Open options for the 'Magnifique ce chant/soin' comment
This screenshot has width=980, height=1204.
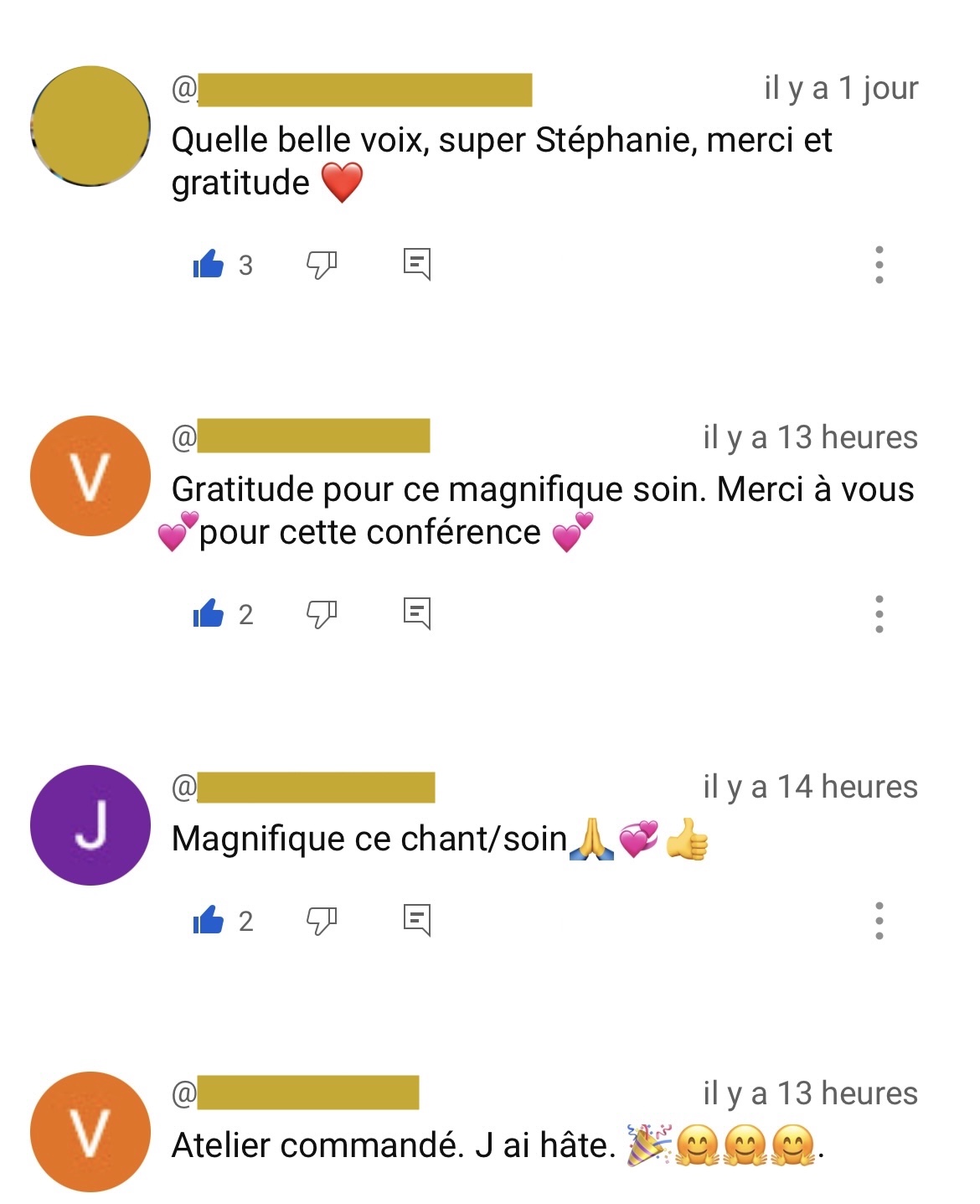[879, 921]
